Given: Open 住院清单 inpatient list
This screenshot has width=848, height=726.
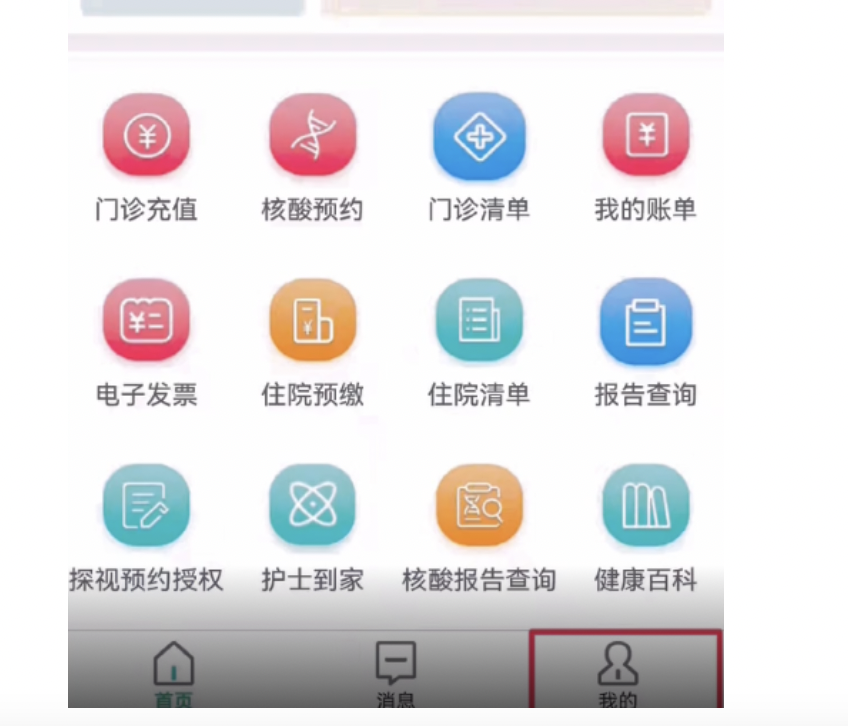Looking at the screenshot, I should click(479, 321).
